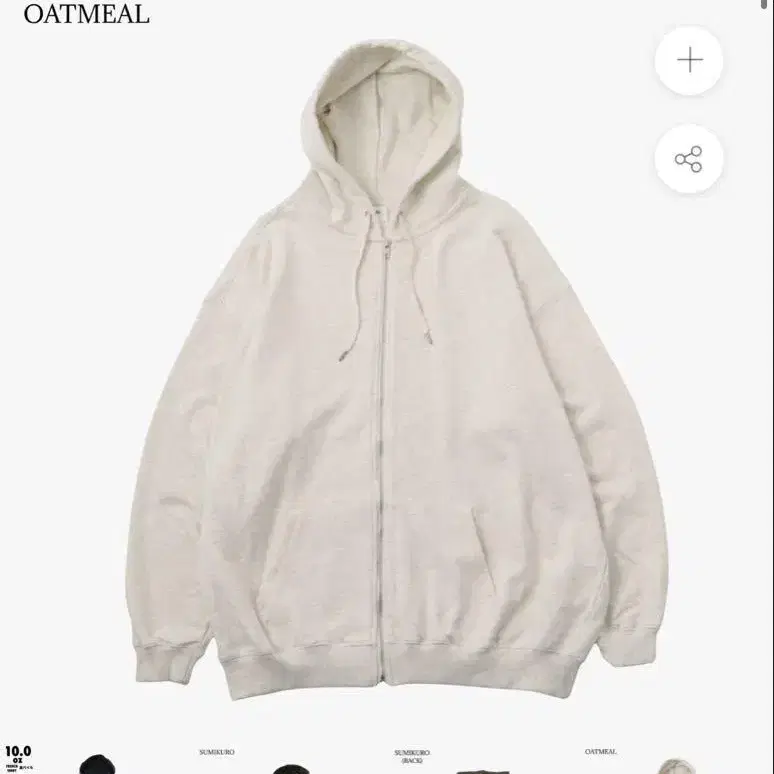The height and width of the screenshot is (774, 774).
Task: Tap the plus floating button
Action: (x=689, y=60)
